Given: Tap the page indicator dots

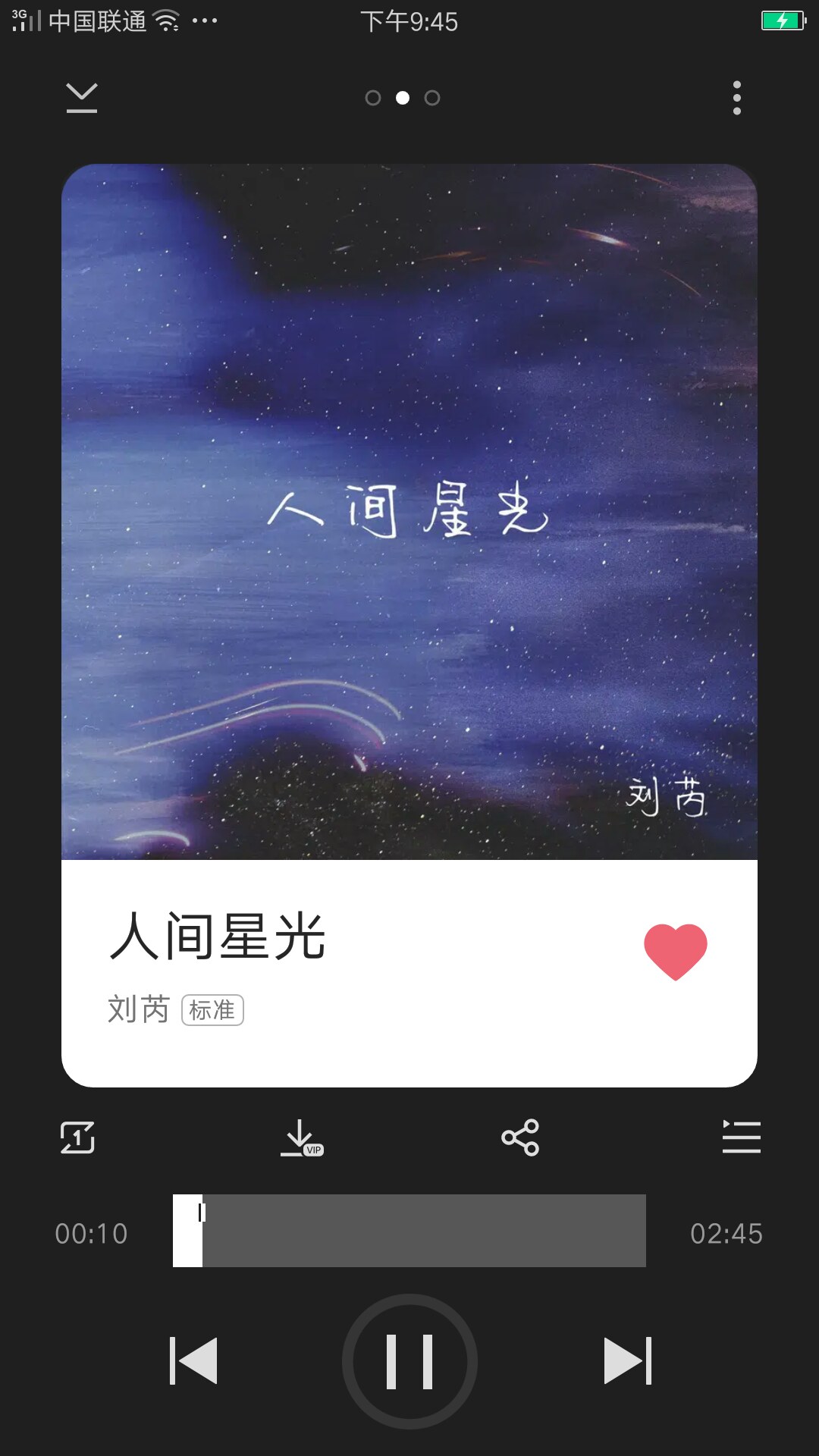Looking at the screenshot, I should click(x=403, y=98).
